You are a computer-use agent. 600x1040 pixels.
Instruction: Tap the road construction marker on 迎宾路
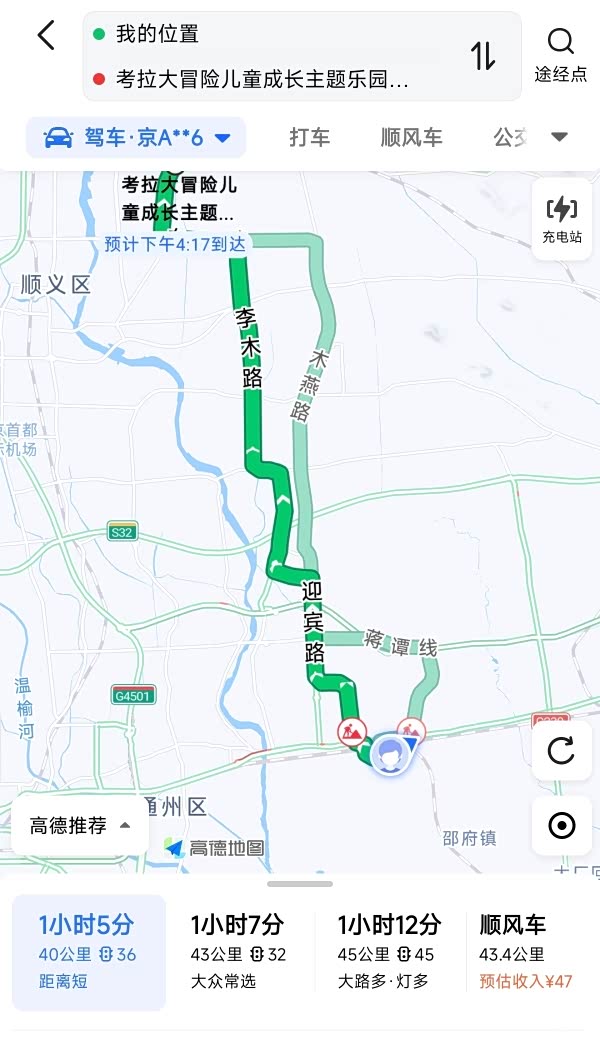(352, 731)
